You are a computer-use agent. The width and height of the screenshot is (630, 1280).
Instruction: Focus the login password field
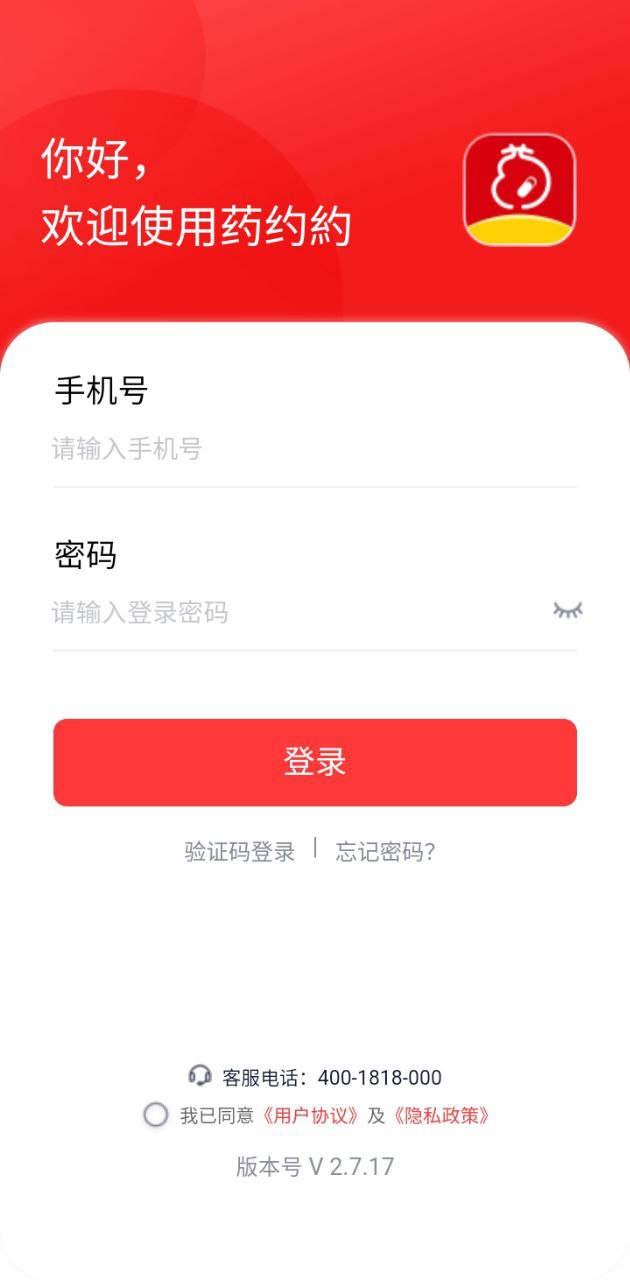[x=290, y=612]
